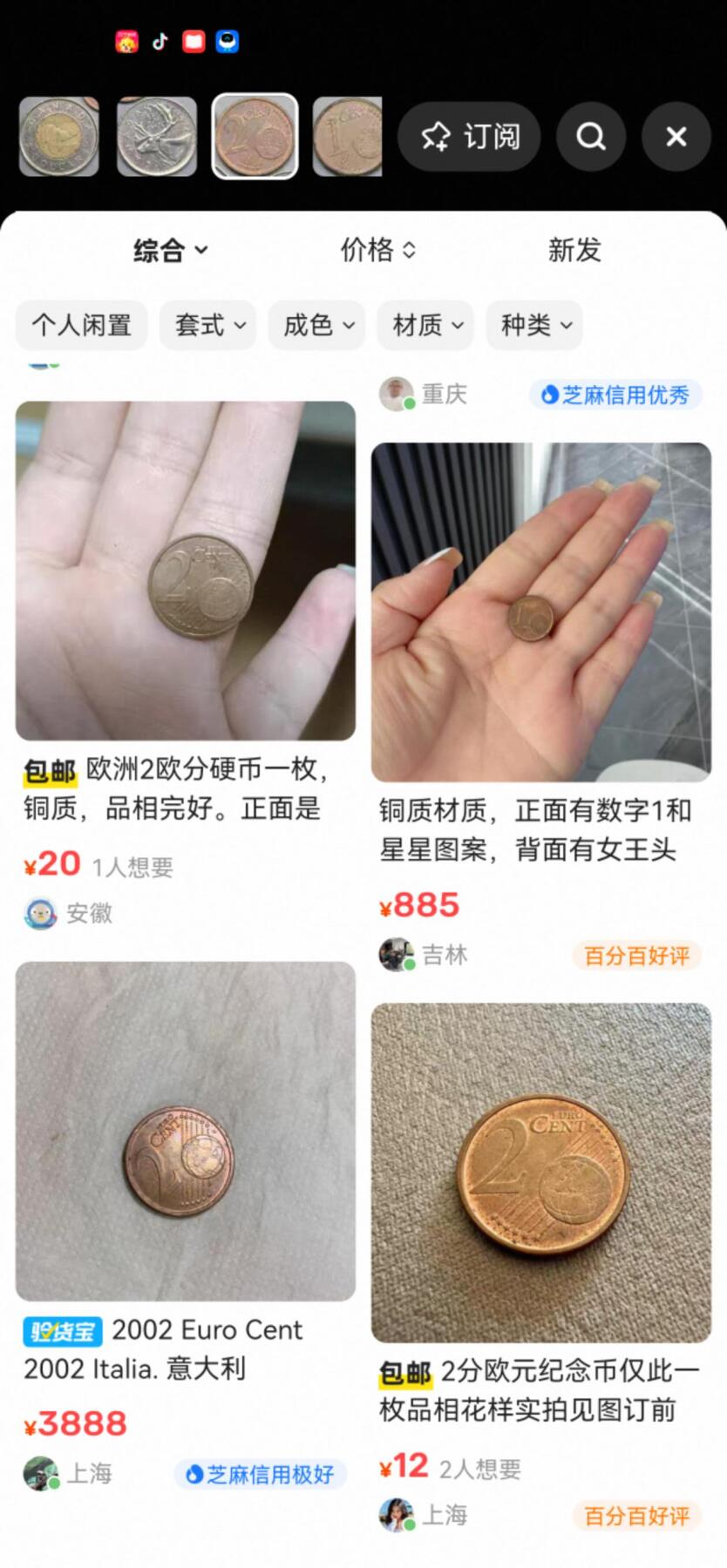Switch to the 新发 tab

(x=574, y=251)
